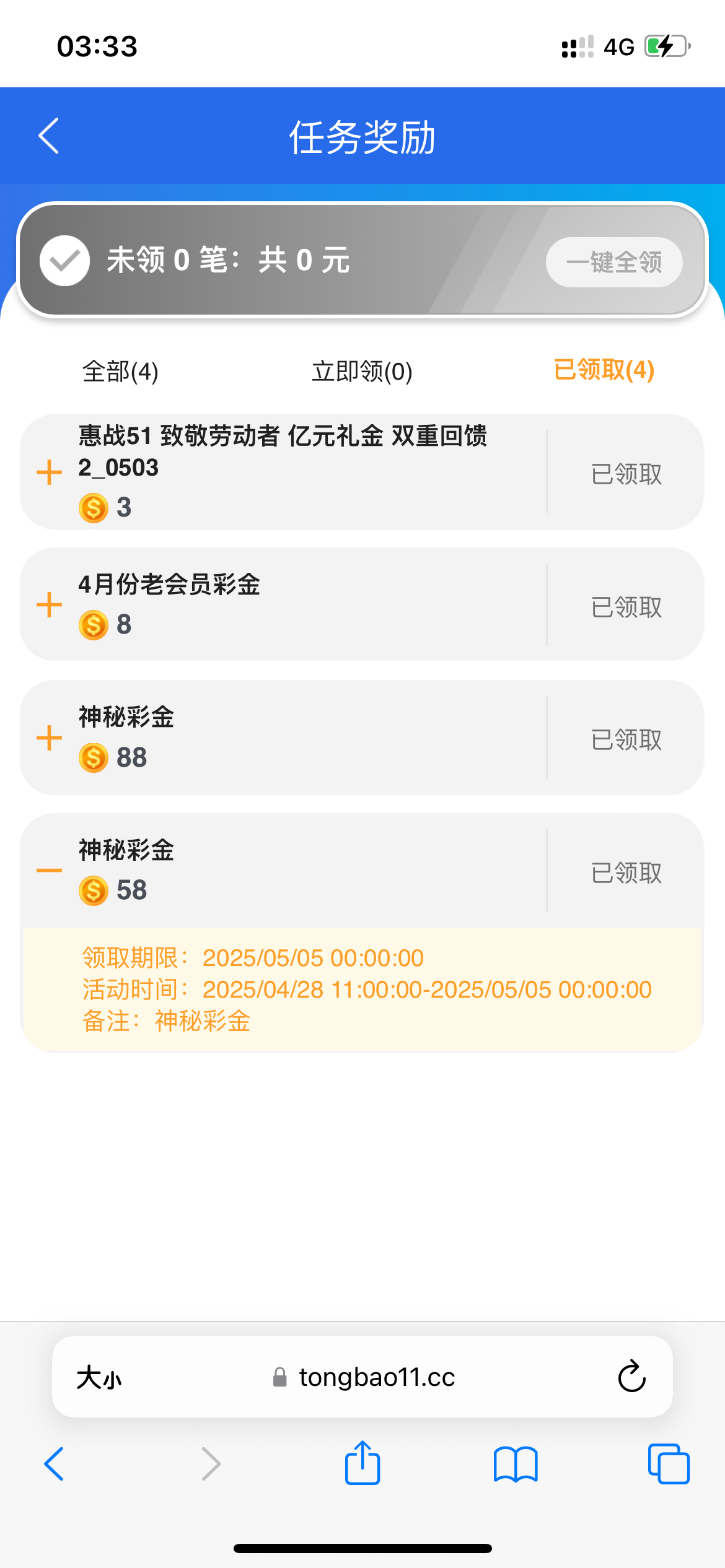Open the 大小 text size menu
The width and height of the screenshot is (725, 1568).
[99, 1378]
